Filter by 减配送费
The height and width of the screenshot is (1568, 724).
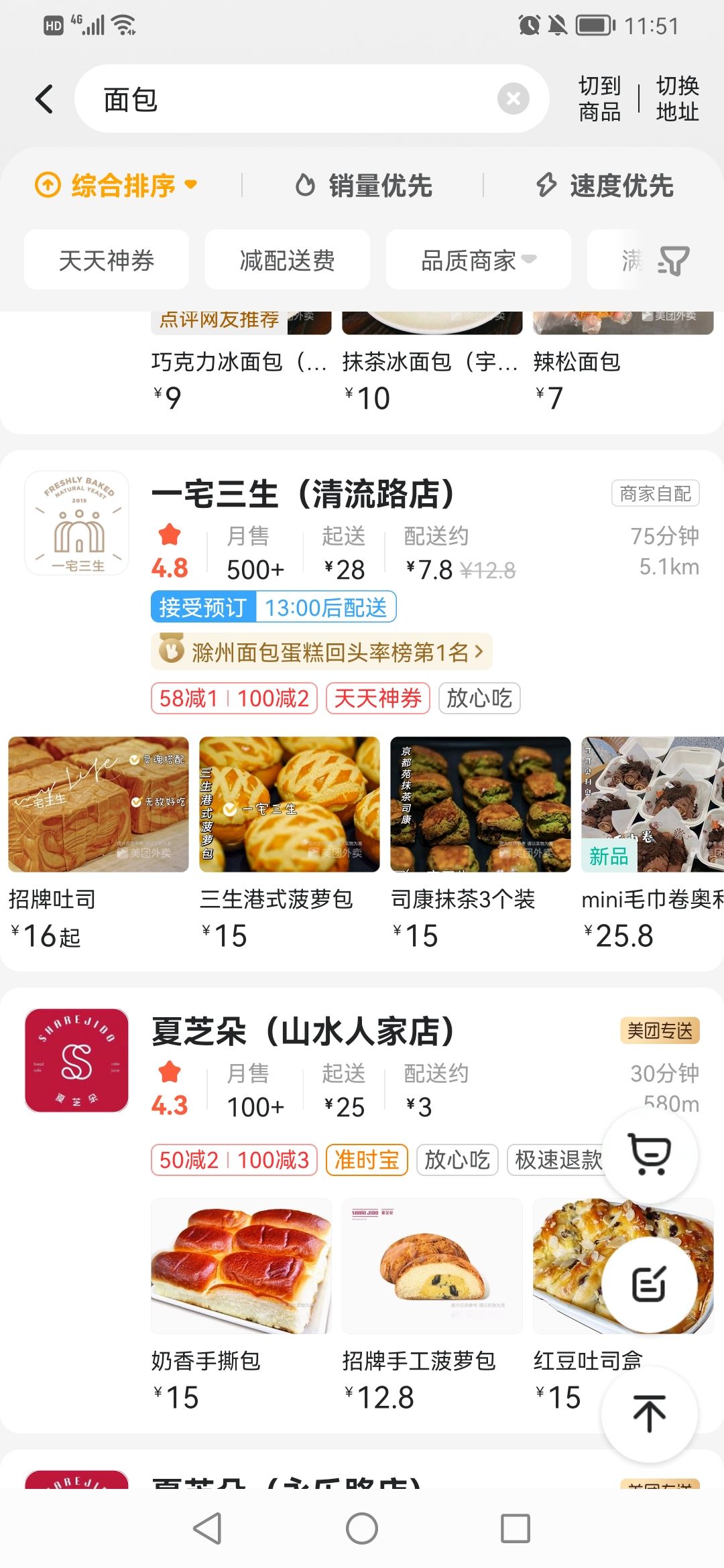(287, 260)
